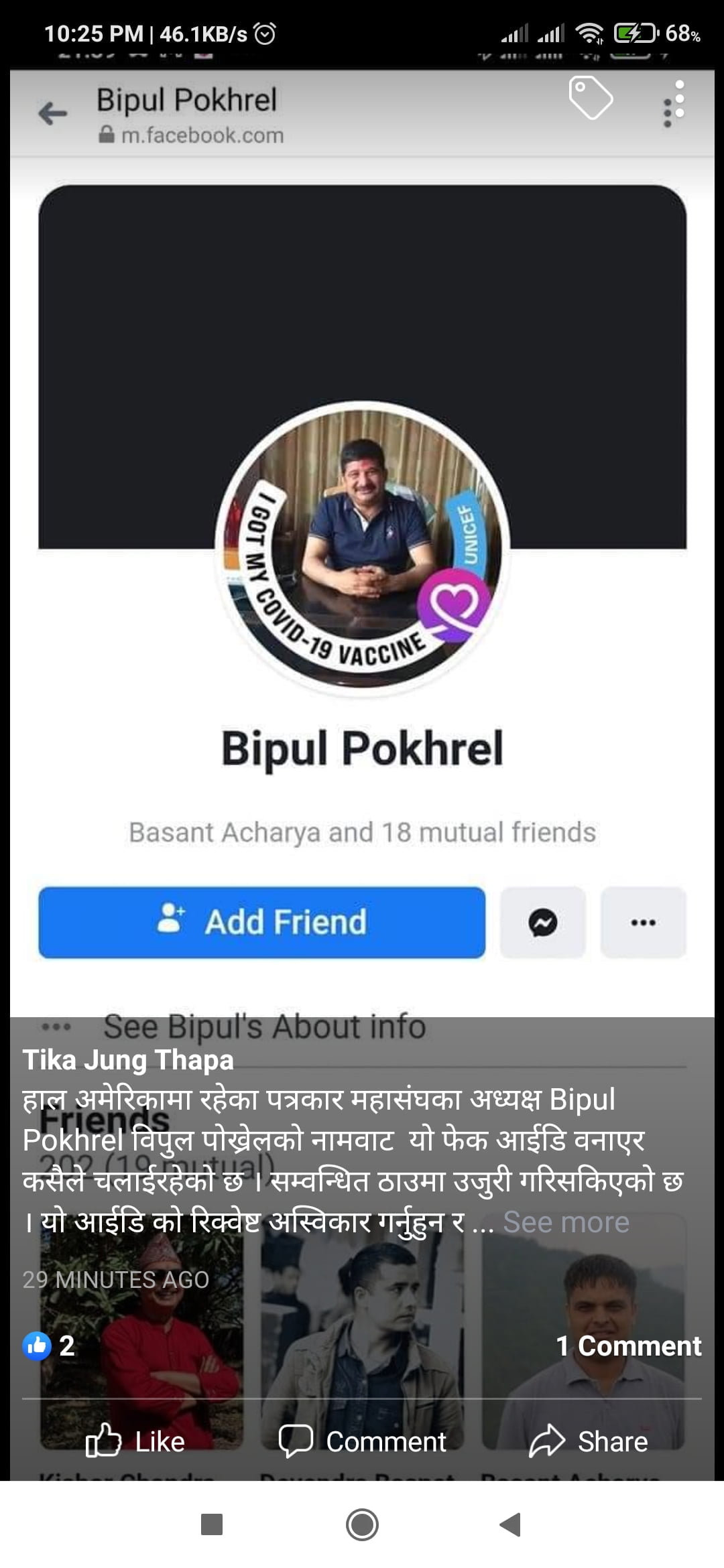The image size is (724, 1568).
Task: Open Tika Jung Thapa's profile
Action: 128,1060
